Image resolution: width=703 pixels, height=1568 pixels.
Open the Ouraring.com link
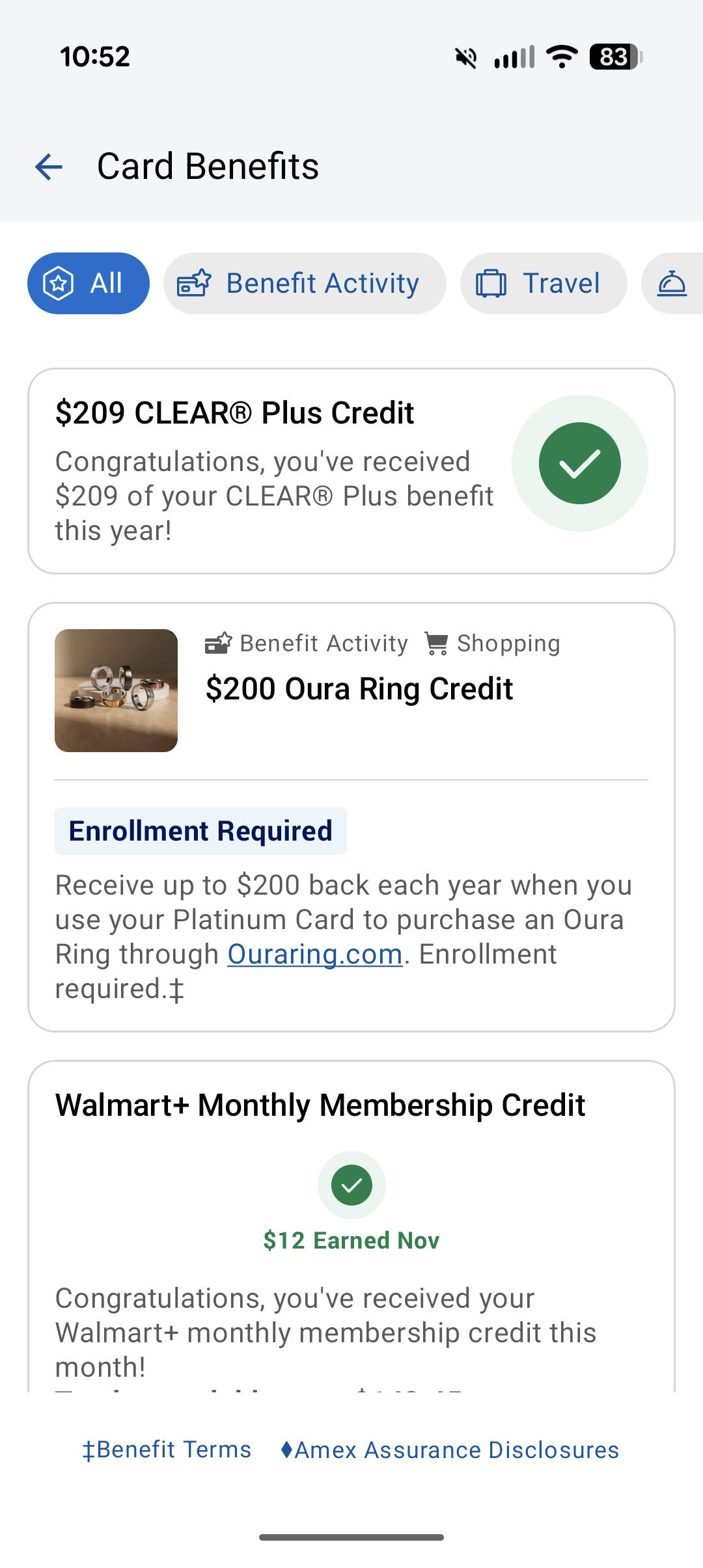[x=314, y=954]
